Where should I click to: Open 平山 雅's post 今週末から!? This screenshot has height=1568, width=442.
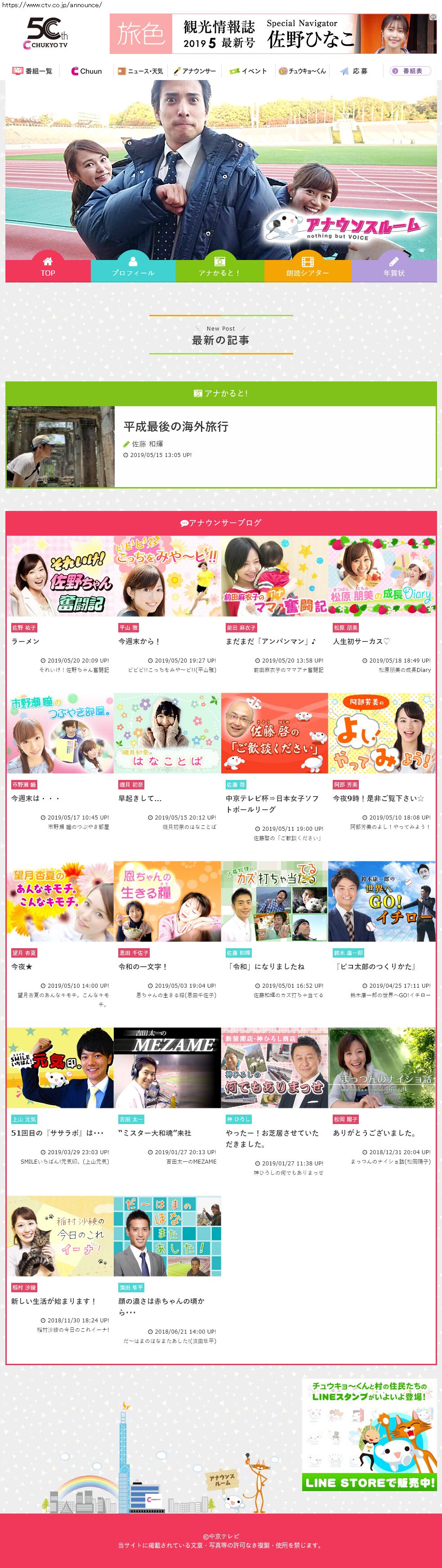(x=139, y=641)
